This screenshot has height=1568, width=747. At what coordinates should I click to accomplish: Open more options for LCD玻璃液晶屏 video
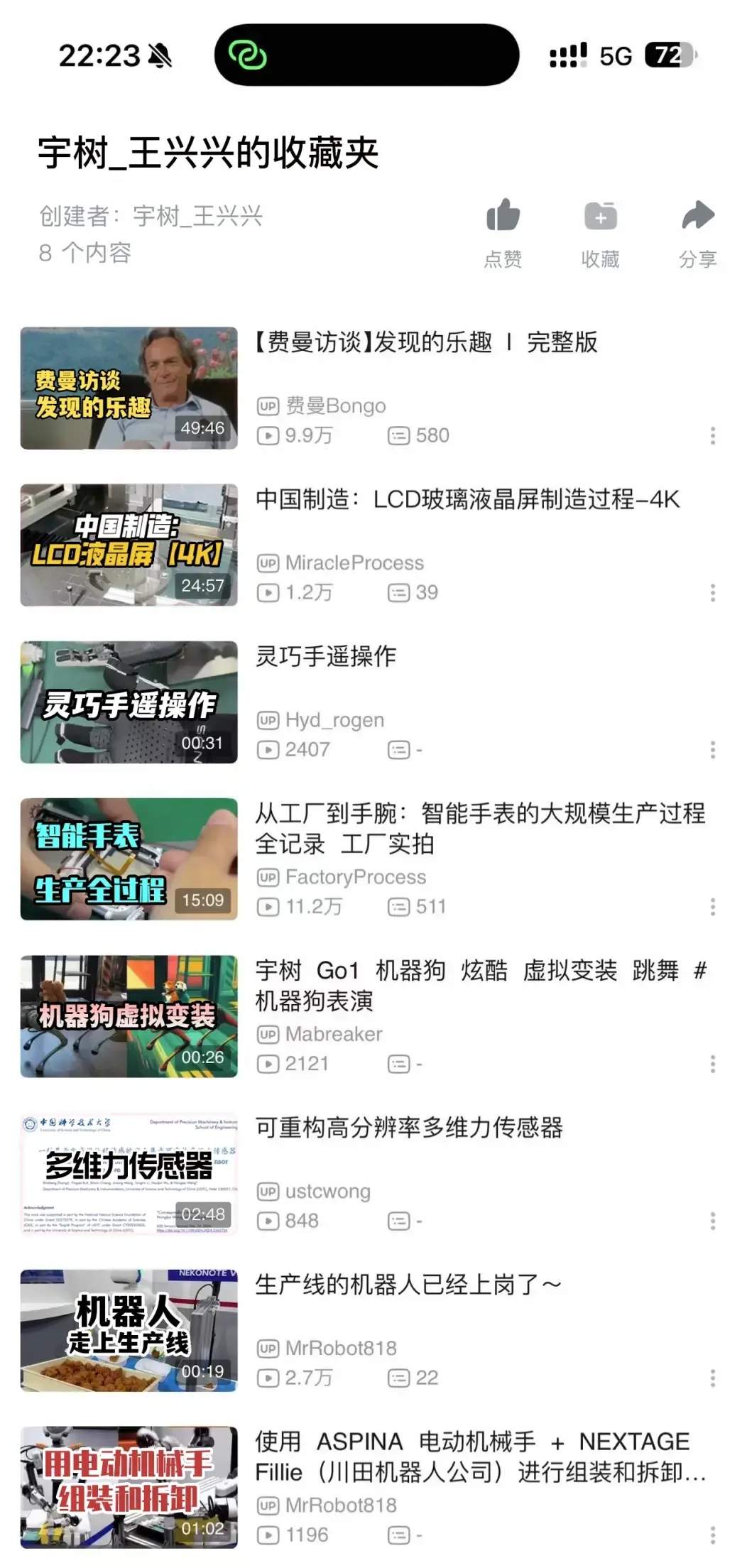713,593
